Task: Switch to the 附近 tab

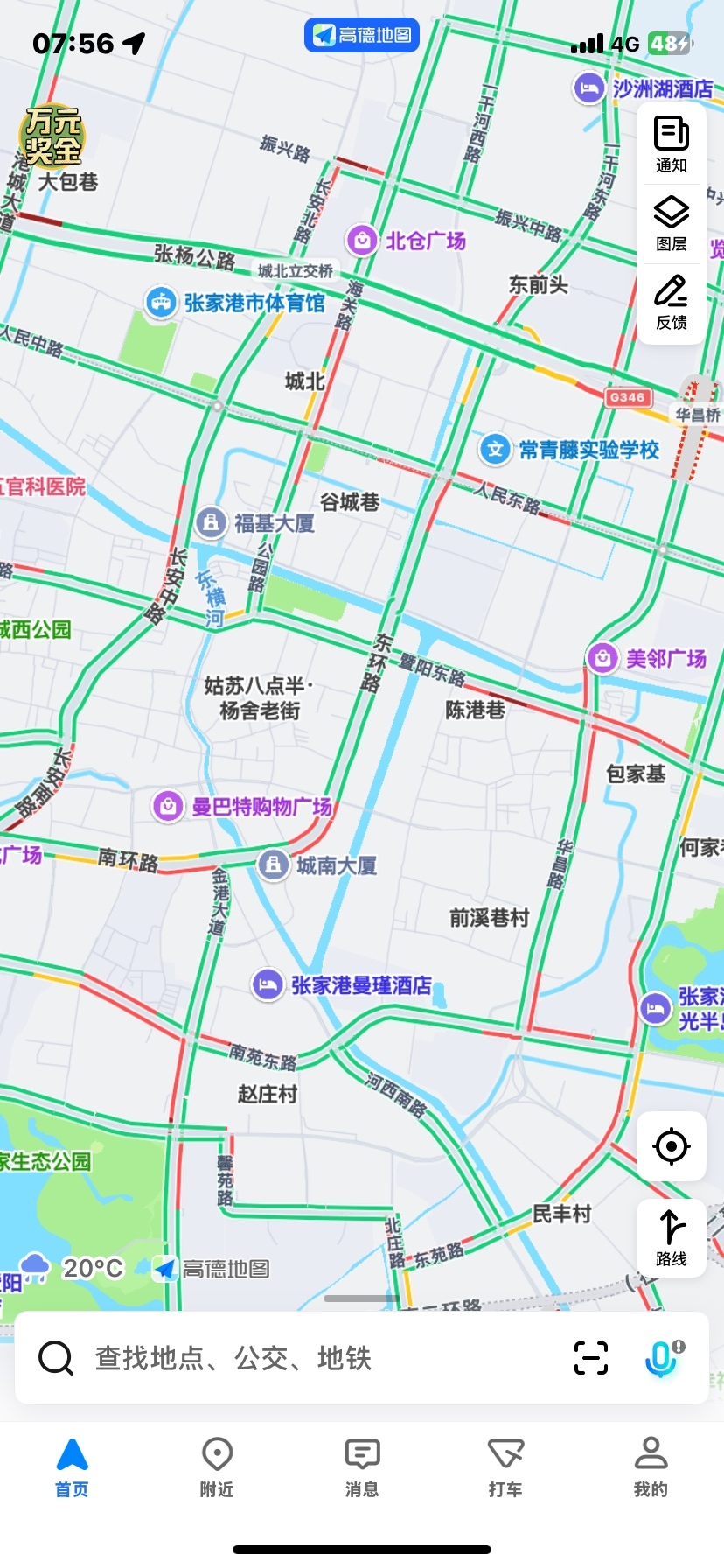Action: click(x=217, y=1468)
